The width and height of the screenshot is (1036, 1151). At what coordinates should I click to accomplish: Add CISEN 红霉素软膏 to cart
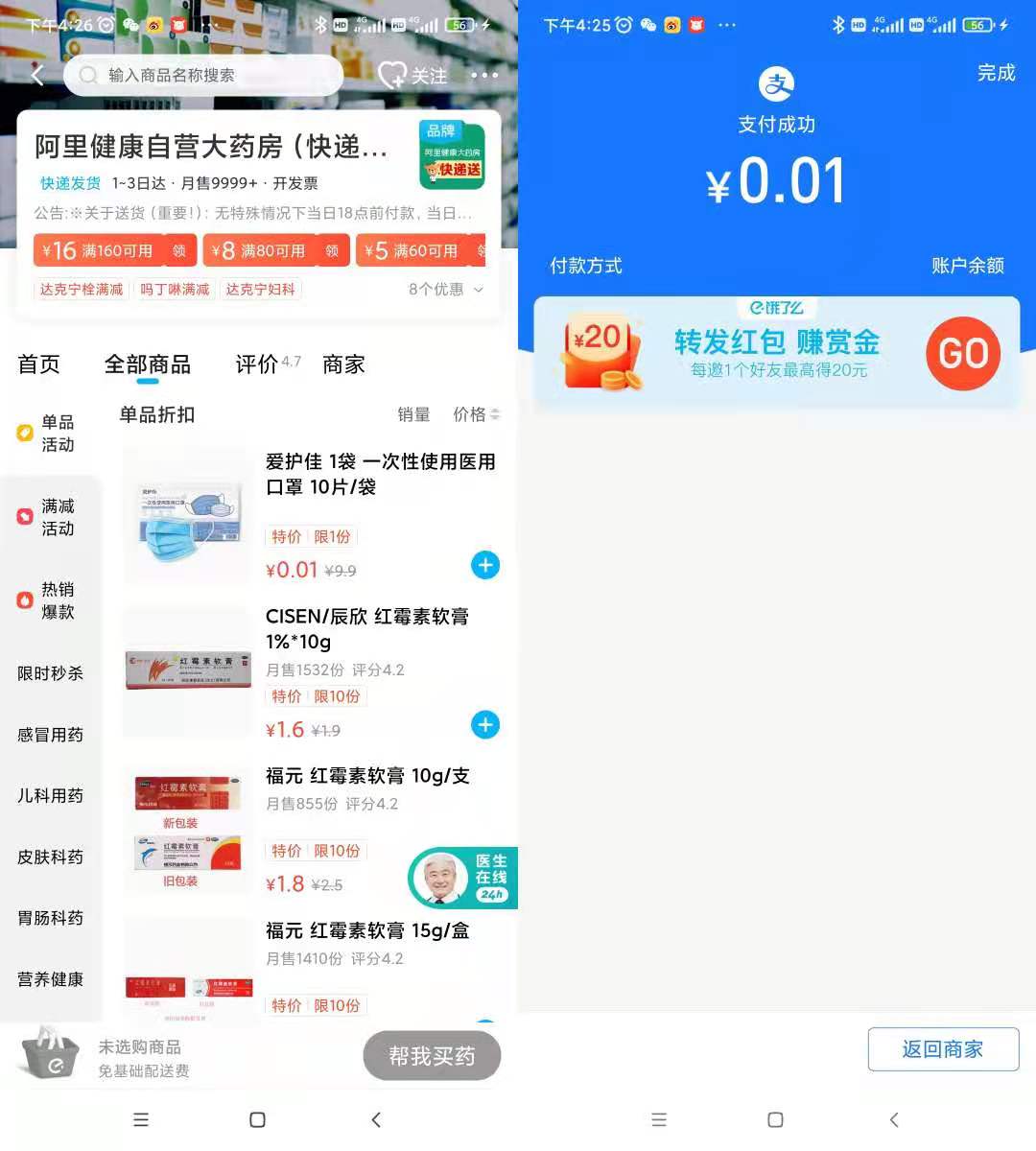pos(485,725)
